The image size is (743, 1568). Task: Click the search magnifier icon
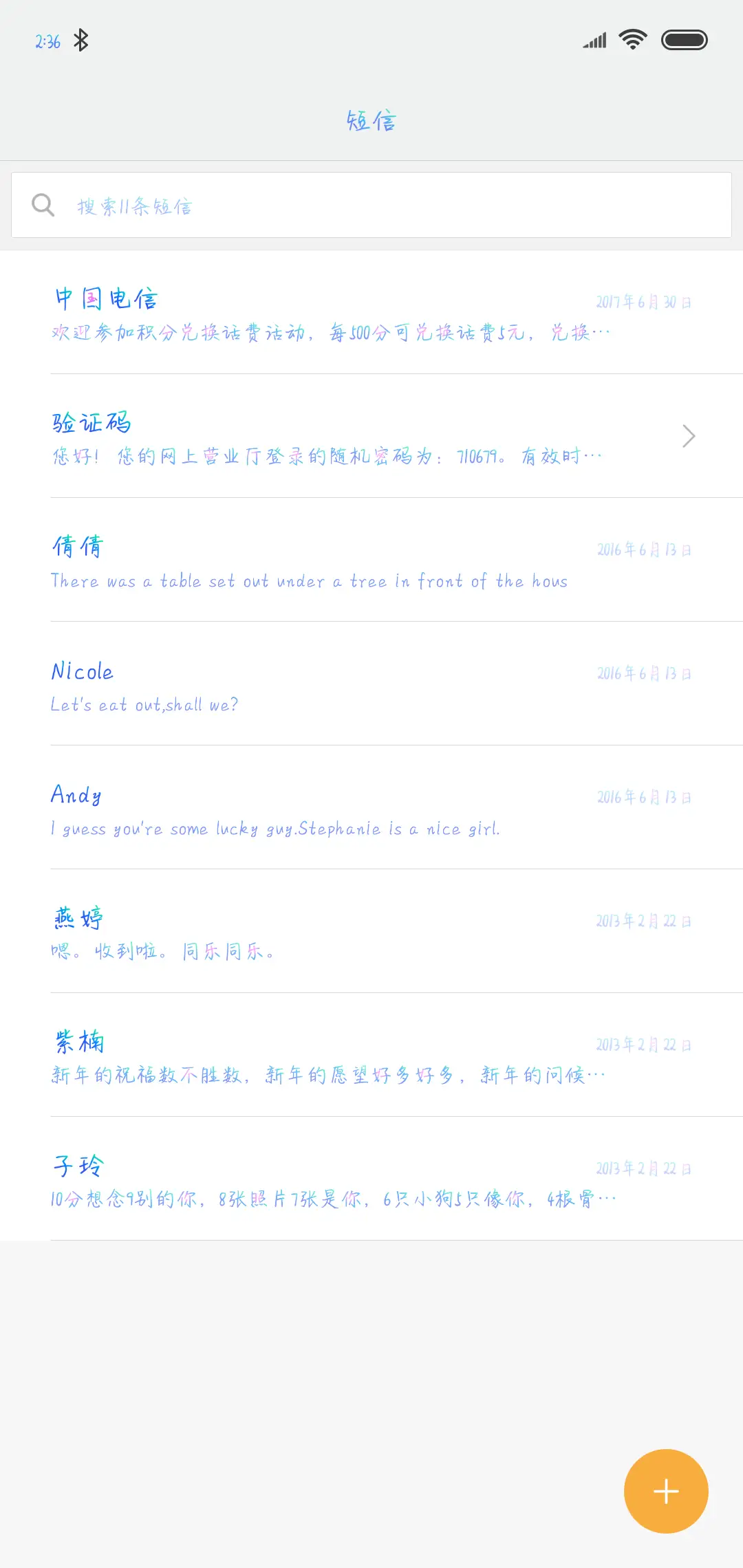pyautogui.click(x=43, y=204)
